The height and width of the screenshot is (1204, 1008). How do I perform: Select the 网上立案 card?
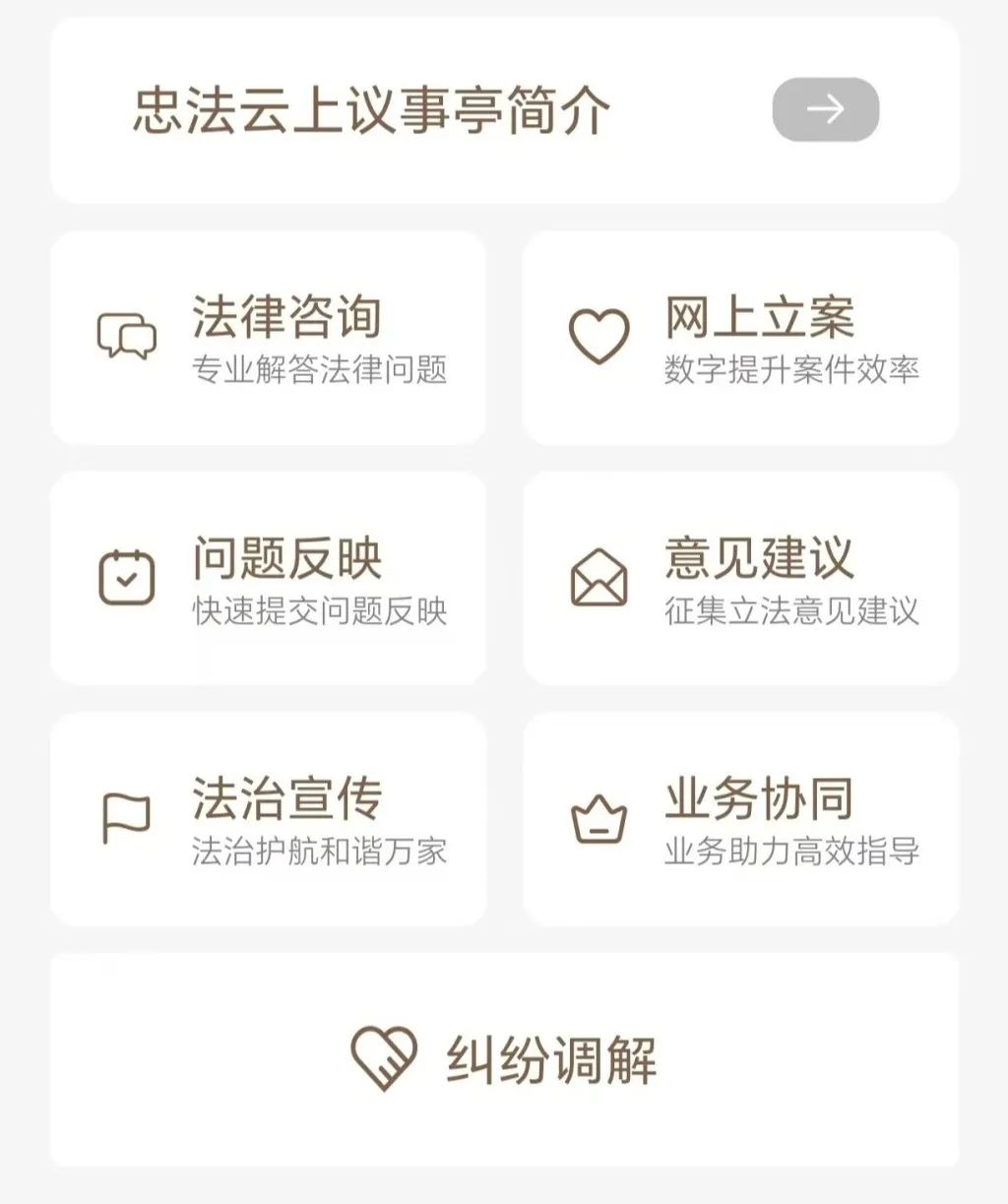pos(740,338)
